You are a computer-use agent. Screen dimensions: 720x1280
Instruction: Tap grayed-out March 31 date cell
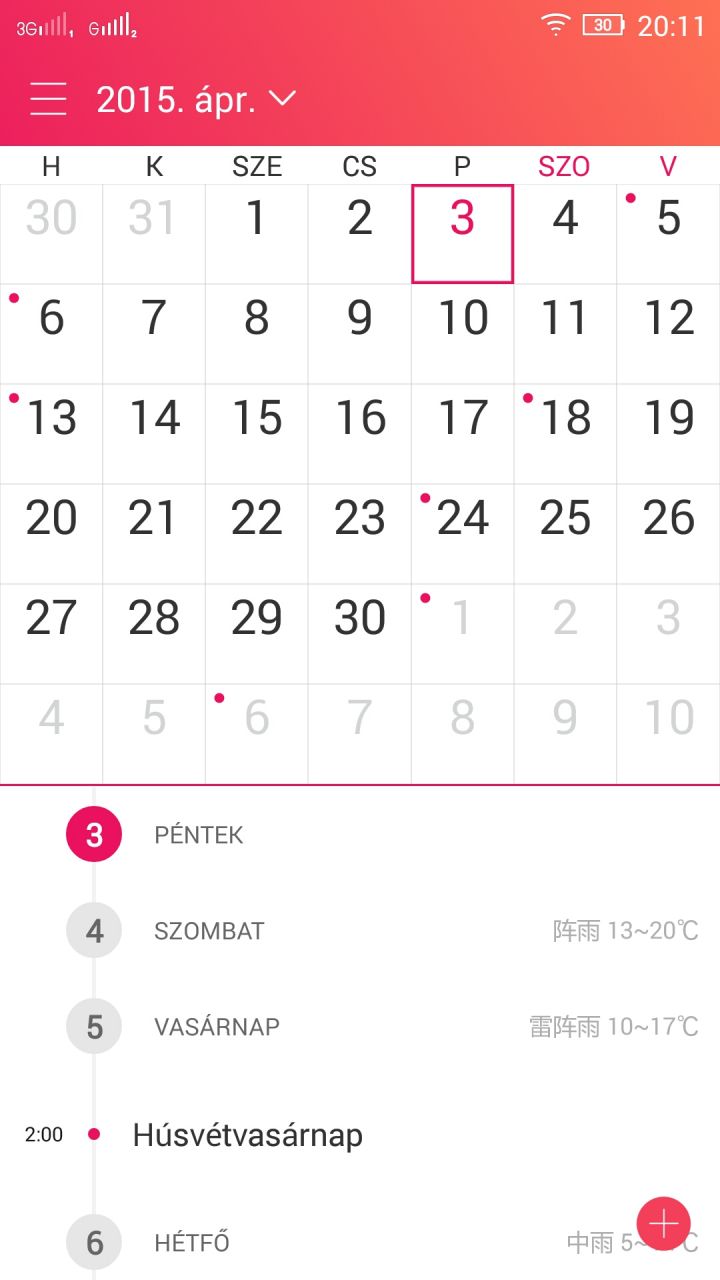pyautogui.click(x=153, y=234)
